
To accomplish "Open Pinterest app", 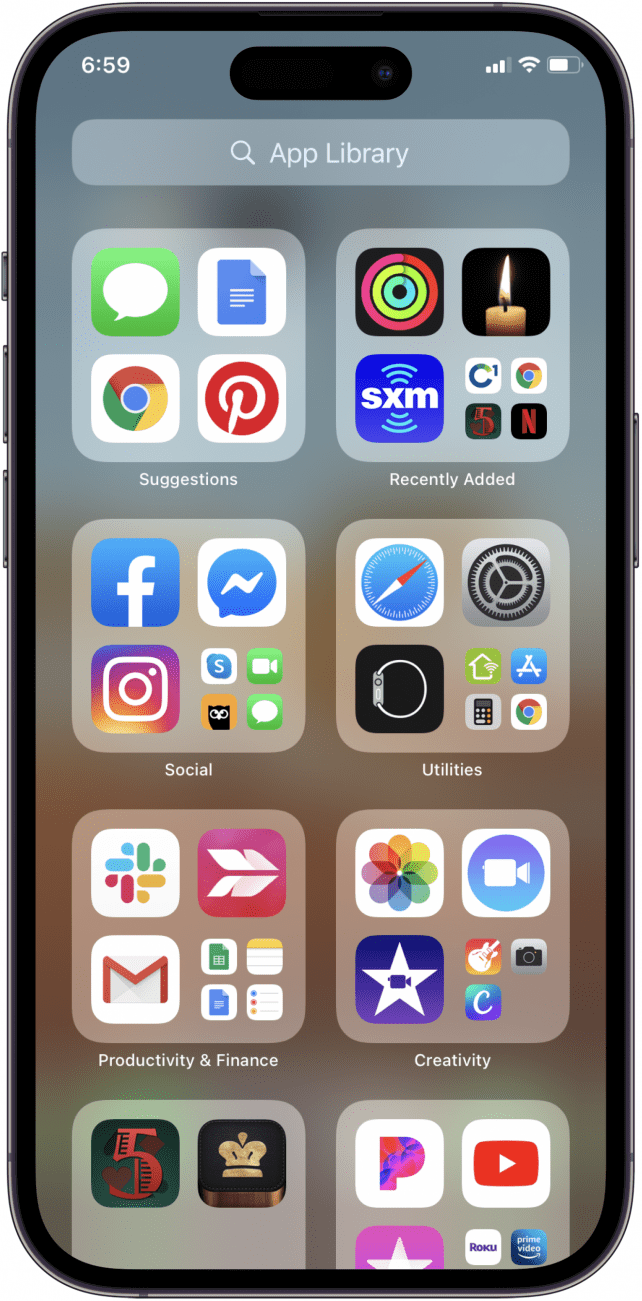I will [x=242, y=398].
